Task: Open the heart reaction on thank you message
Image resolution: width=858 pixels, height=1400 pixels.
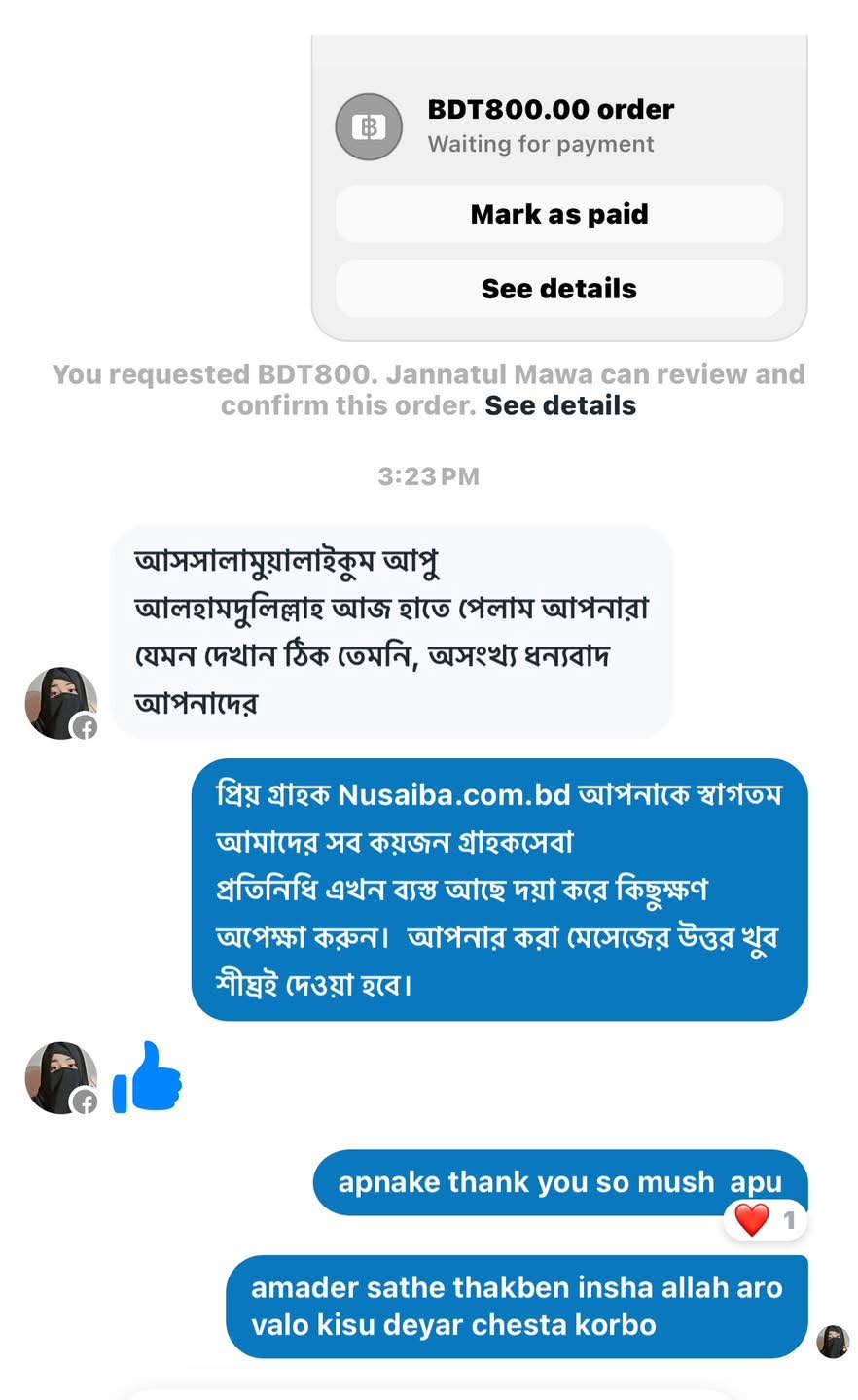Action: click(765, 1219)
